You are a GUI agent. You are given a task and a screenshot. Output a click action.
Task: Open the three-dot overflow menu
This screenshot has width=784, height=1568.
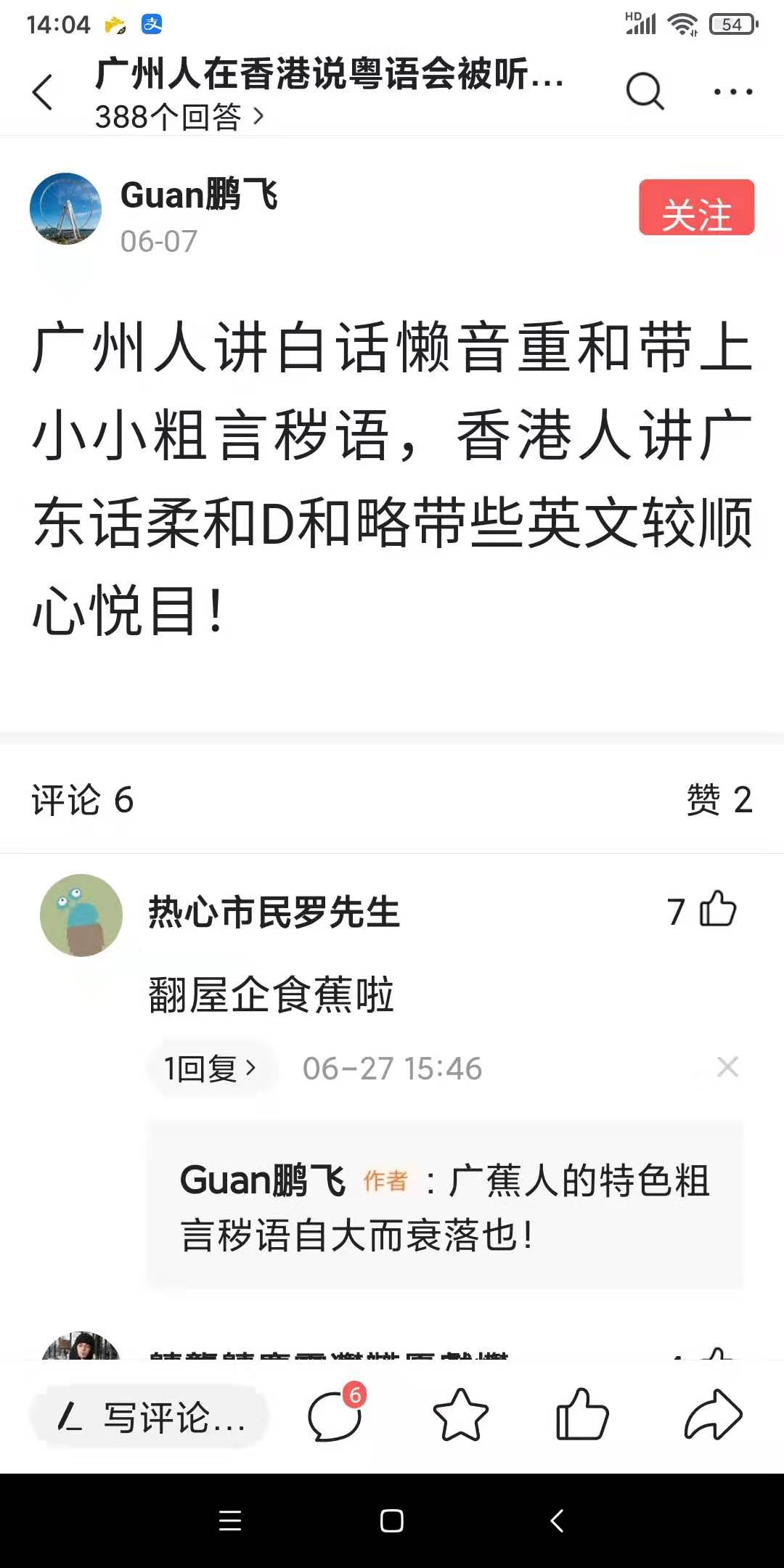(x=732, y=91)
